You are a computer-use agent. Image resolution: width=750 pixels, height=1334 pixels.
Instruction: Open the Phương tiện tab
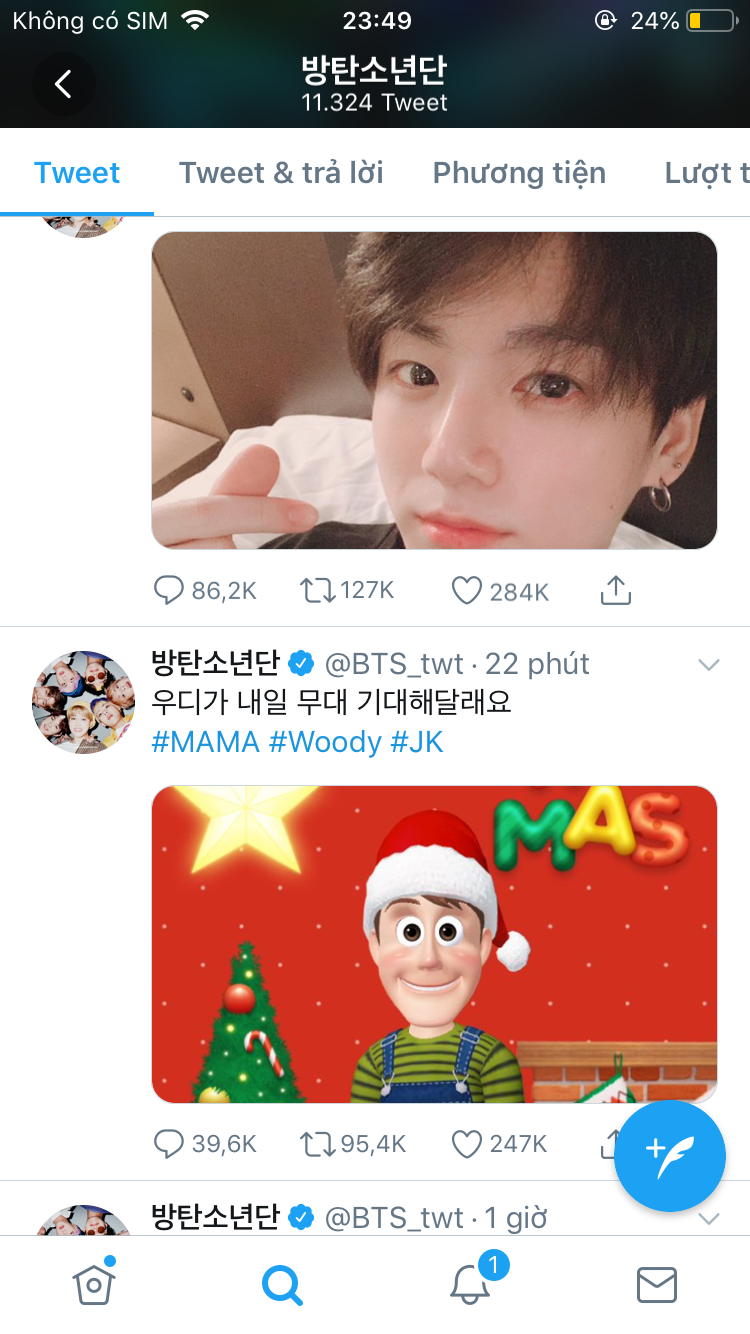(x=519, y=173)
